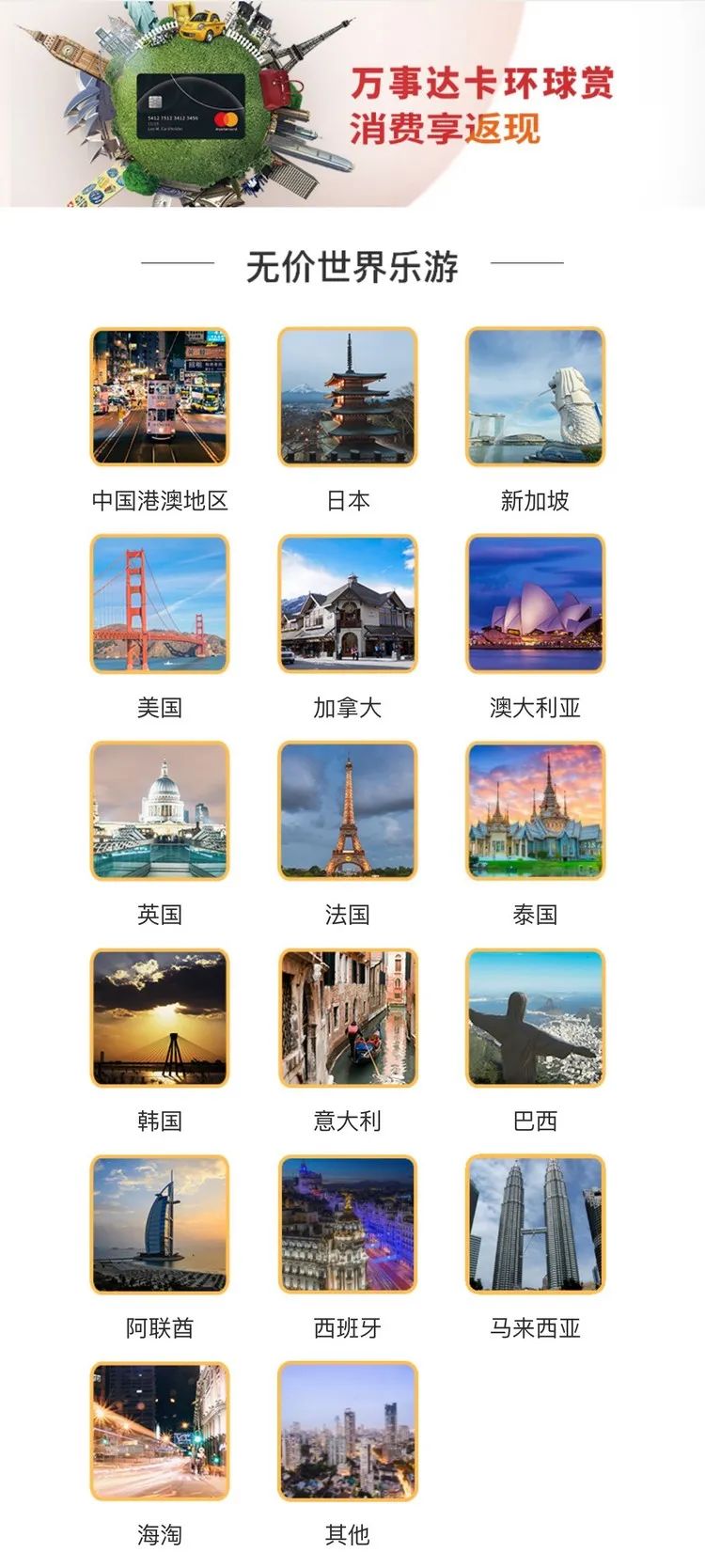The image size is (705, 1568).
Task: Select the 西班牙 destination
Action: 348,1224
